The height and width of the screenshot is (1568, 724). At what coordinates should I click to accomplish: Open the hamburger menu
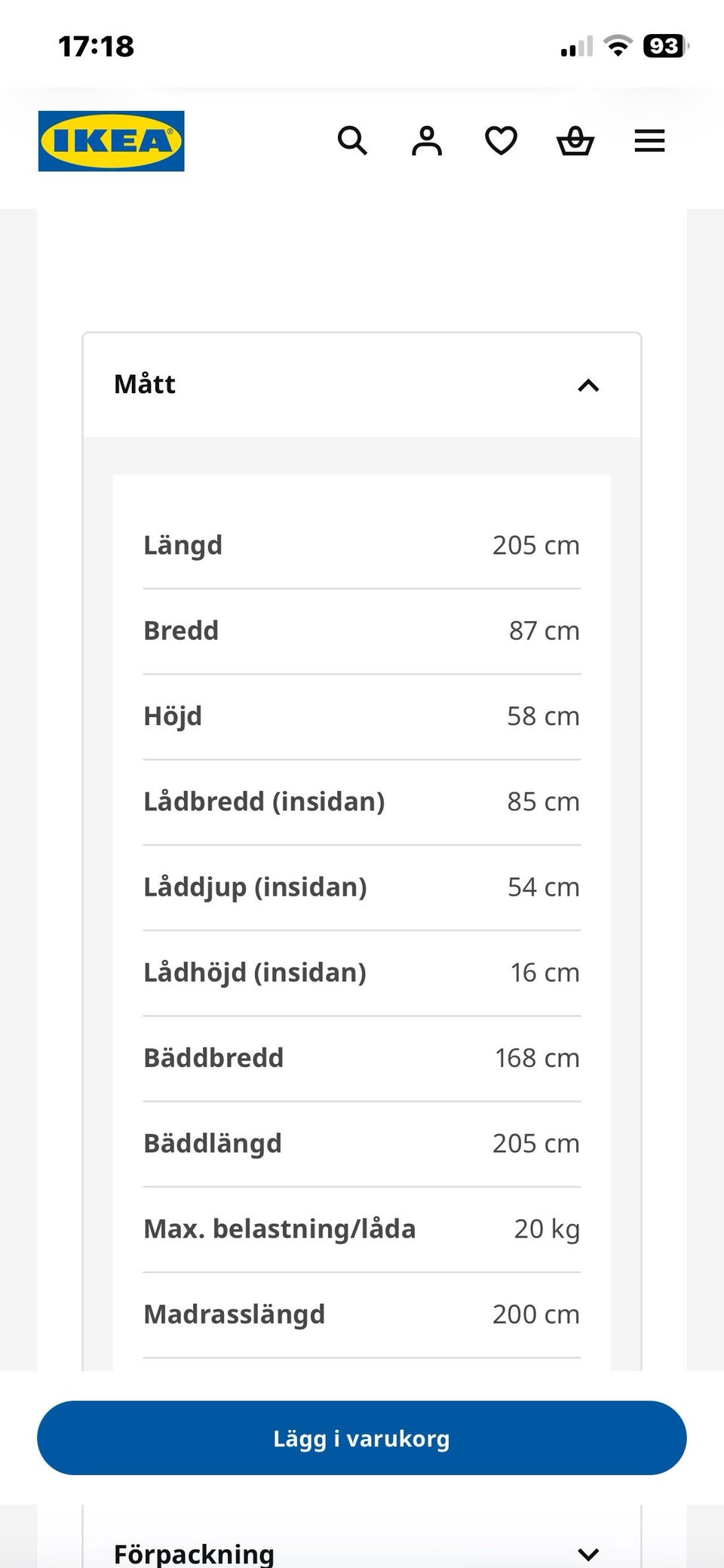pyautogui.click(x=649, y=140)
